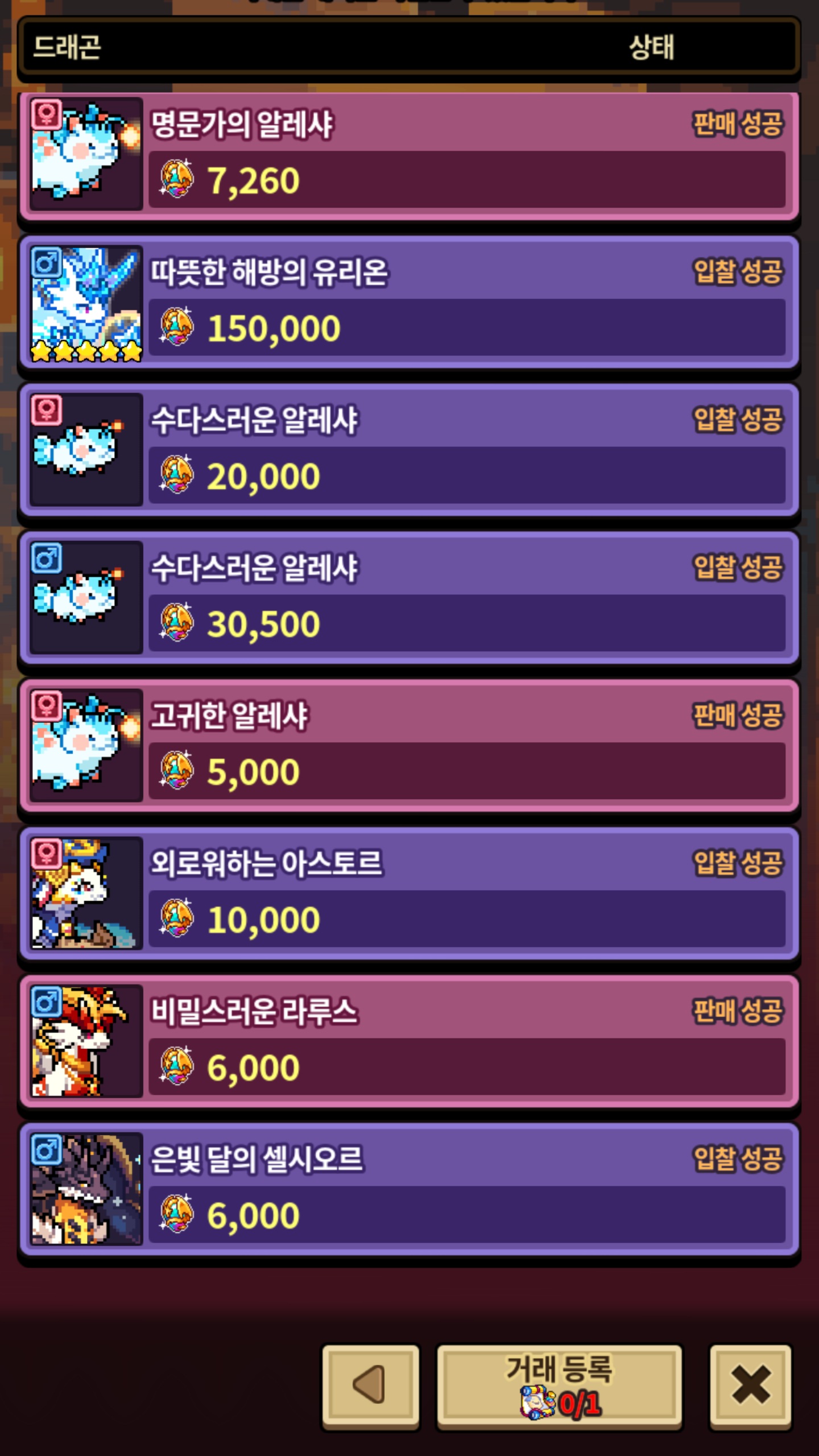Open the 외로워하는 아스토르 bid entry
The image size is (819, 1456).
409,894
